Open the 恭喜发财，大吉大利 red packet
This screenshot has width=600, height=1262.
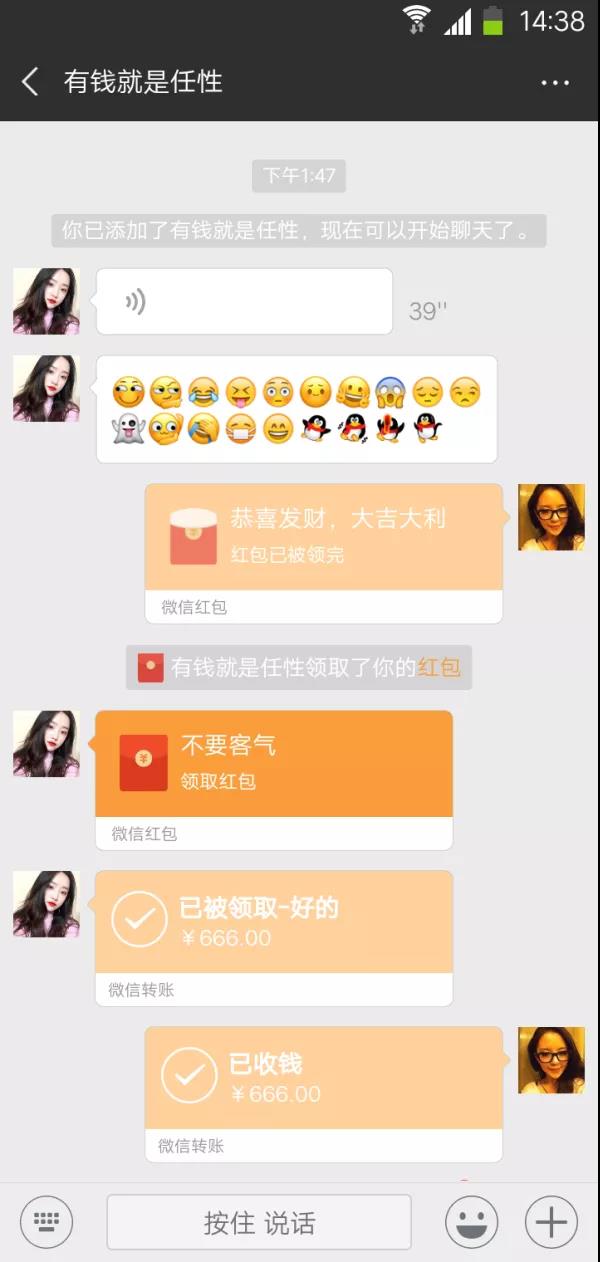point(323,537)
